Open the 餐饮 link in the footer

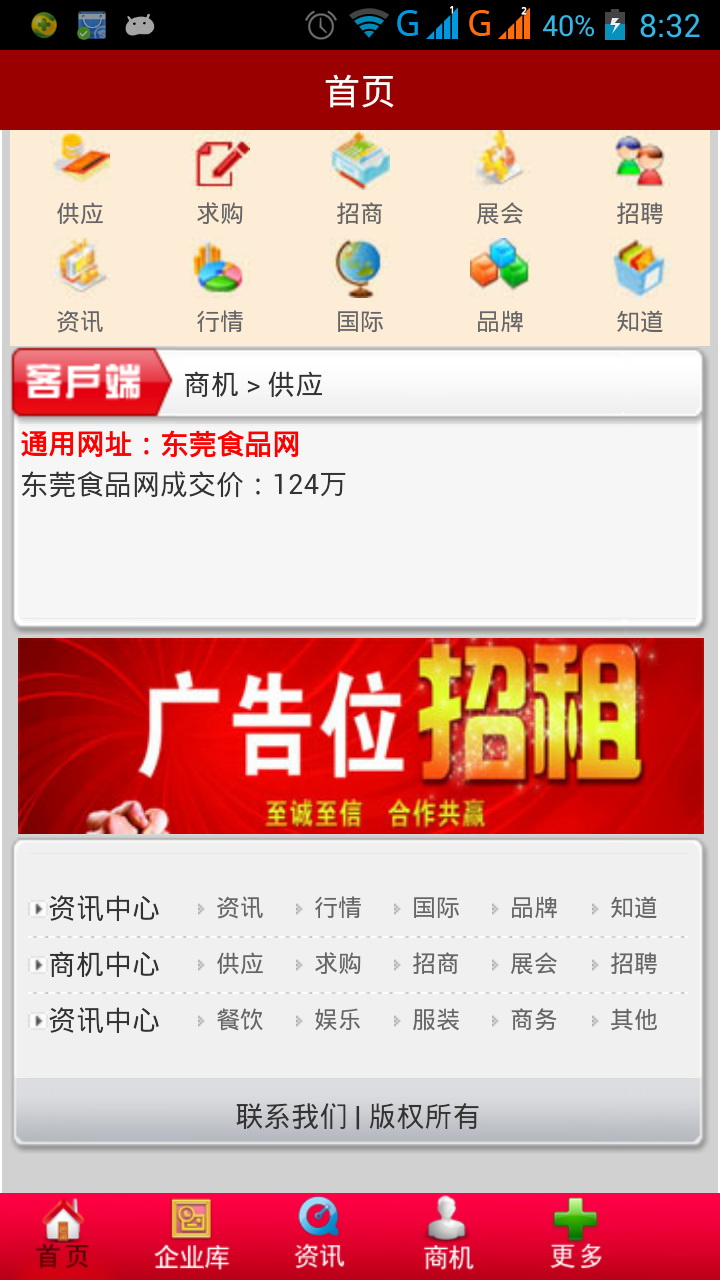[x=240, y=1020]
